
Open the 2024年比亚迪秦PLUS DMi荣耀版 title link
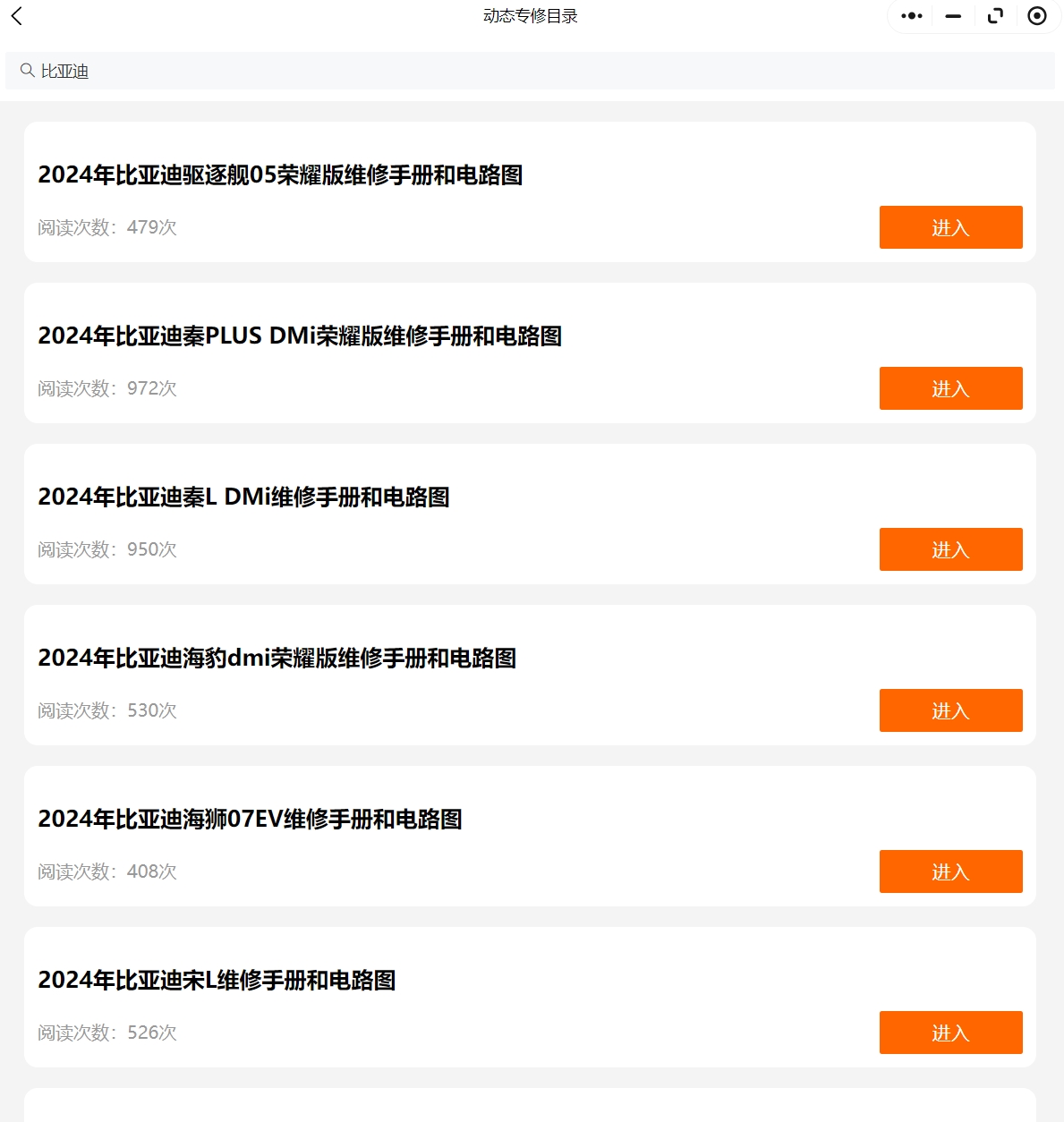(x=302, y=337)
